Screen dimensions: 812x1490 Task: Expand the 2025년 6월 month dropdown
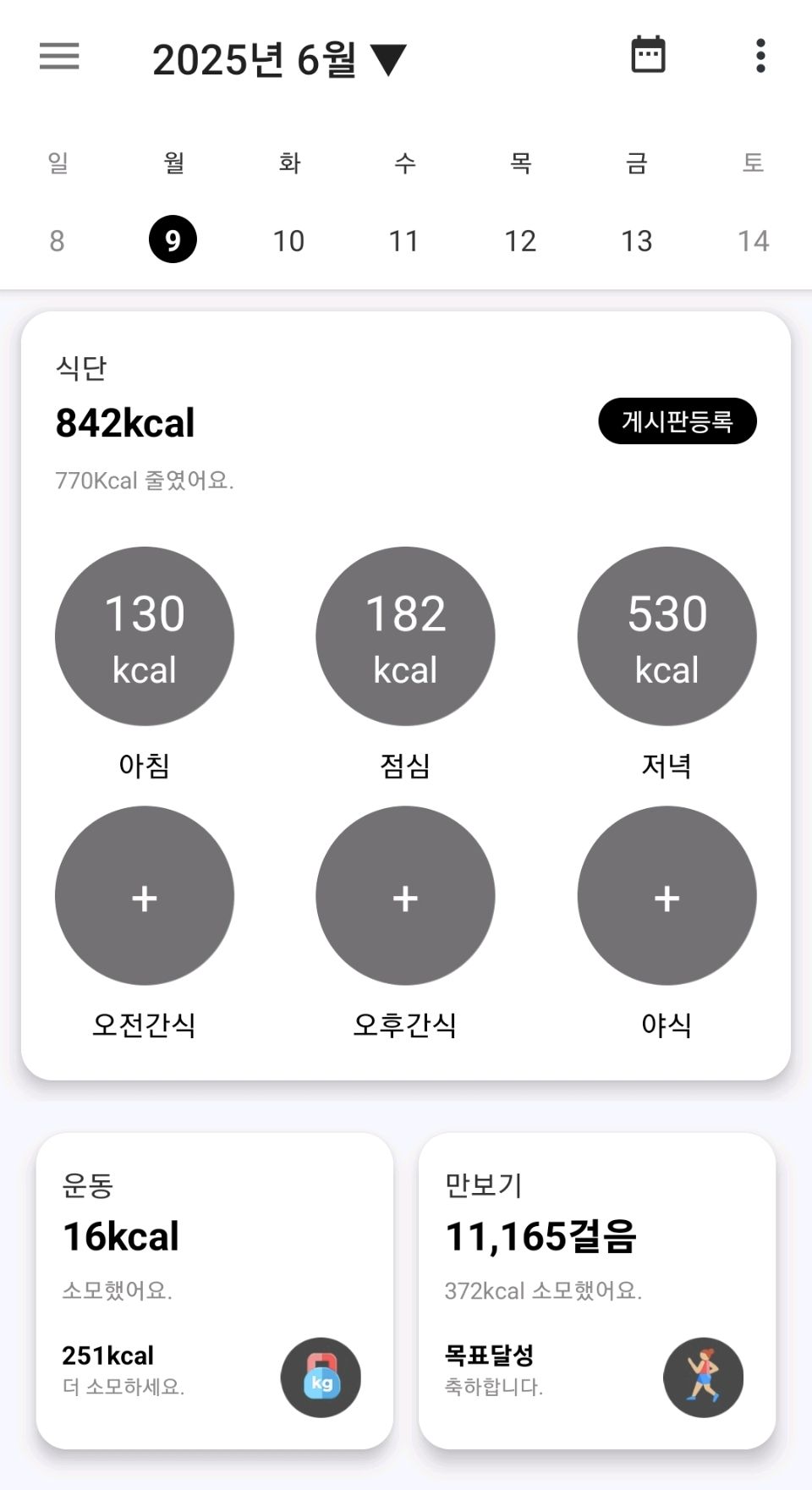[x=279, y=59]
